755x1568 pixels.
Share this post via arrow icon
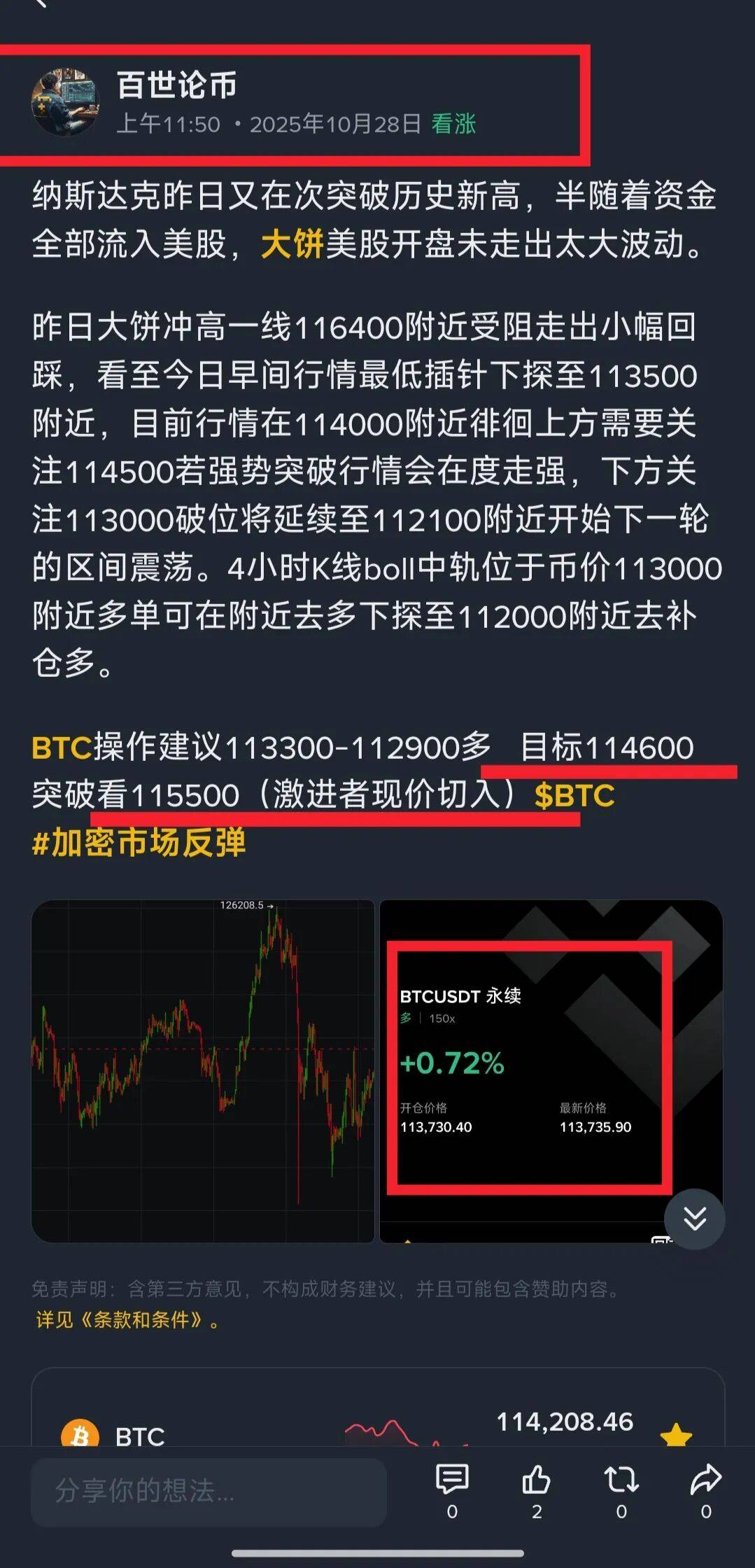pyautogui.click(x=705, y=1480)
